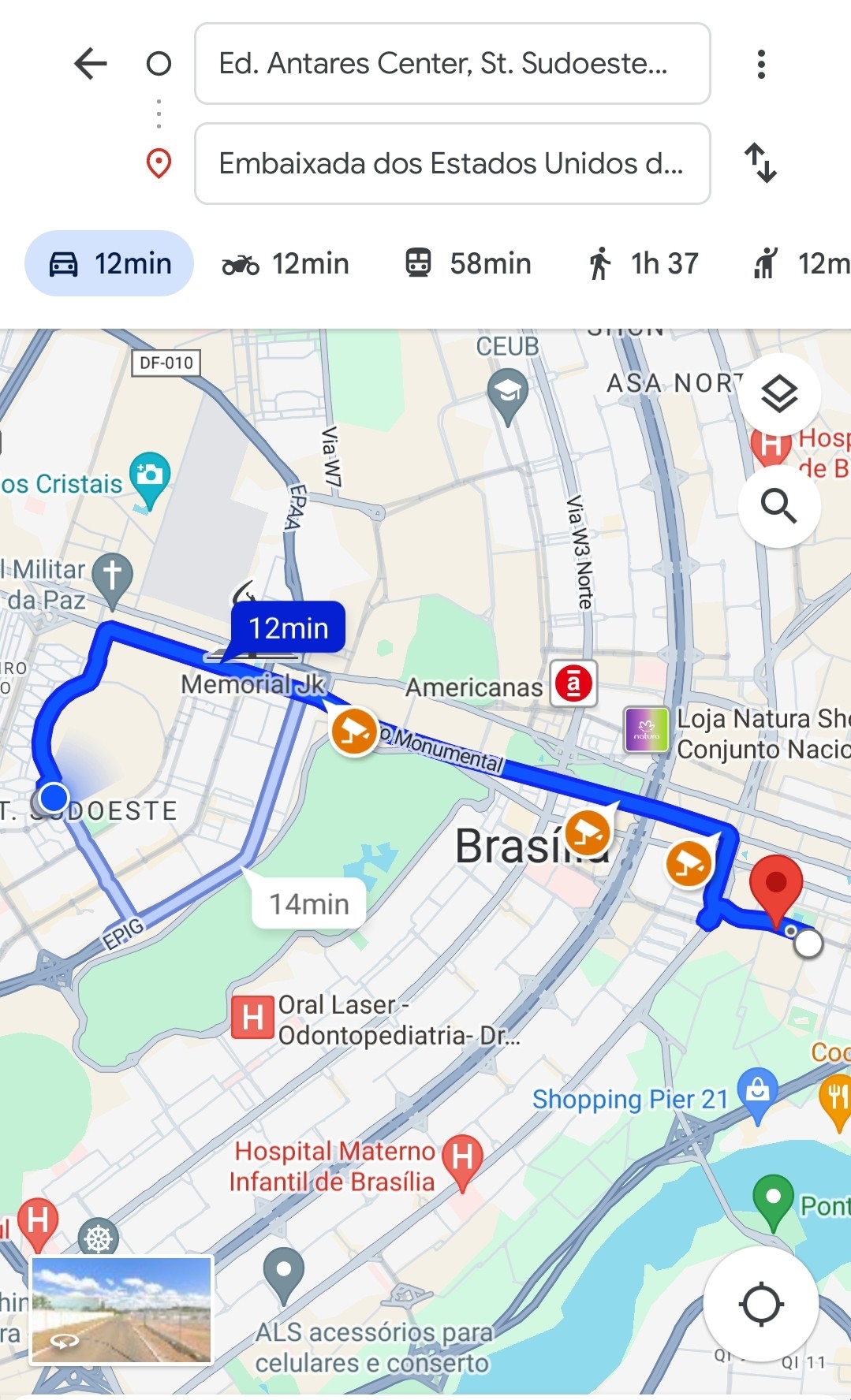The image size is (851, 1400).
Task: Center map on my location
Action: pos(761,1305)
